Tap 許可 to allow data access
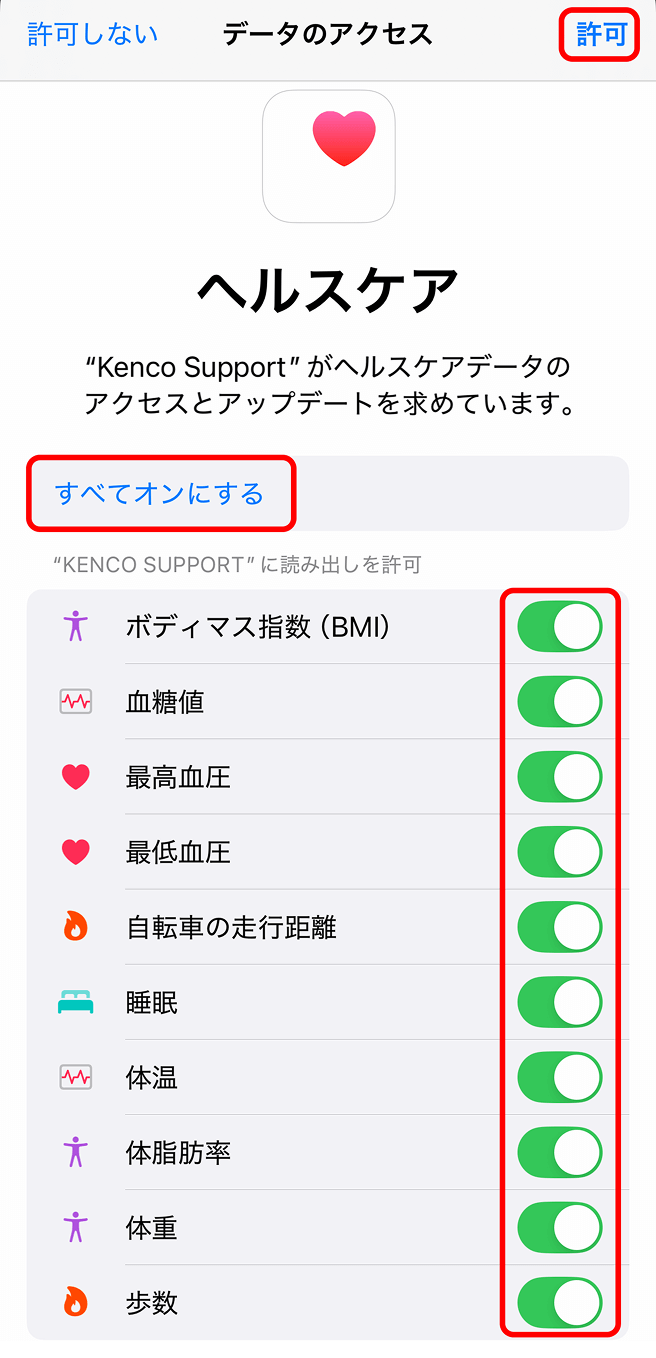Viewport: 656px width, 1358px height. (601, 35)
